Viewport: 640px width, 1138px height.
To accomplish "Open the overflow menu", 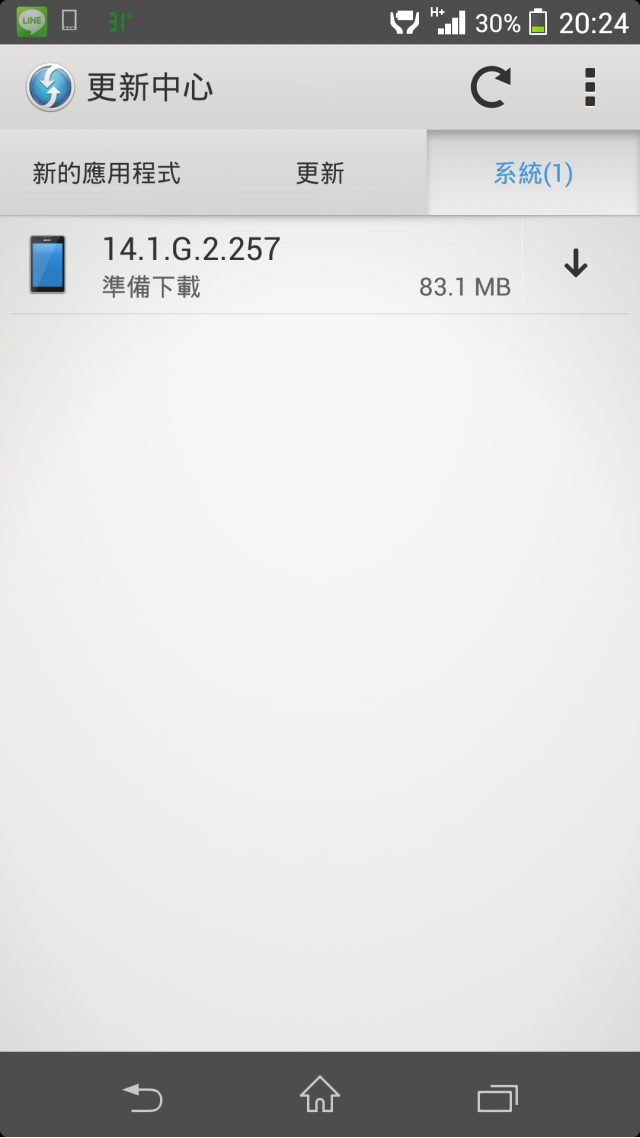I will coord(590,88).
